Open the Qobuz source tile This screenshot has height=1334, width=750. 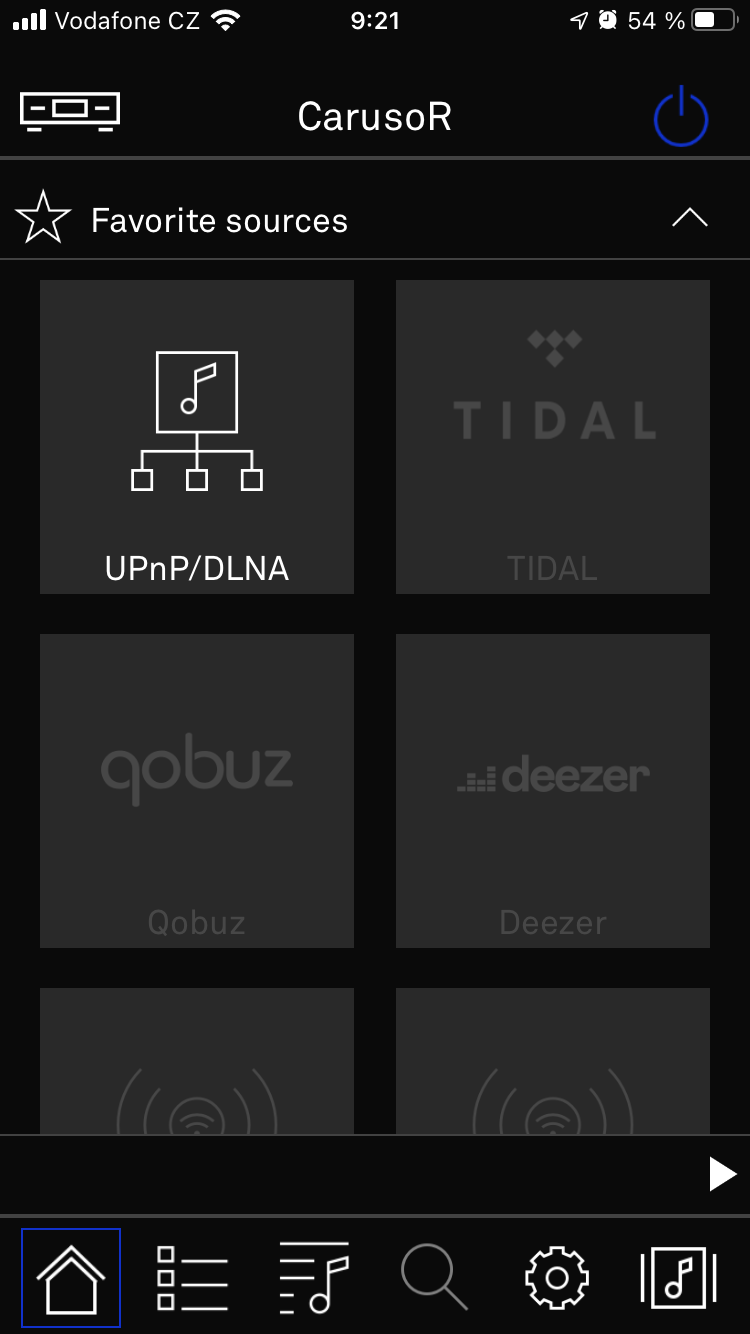(x=197, y=791)
